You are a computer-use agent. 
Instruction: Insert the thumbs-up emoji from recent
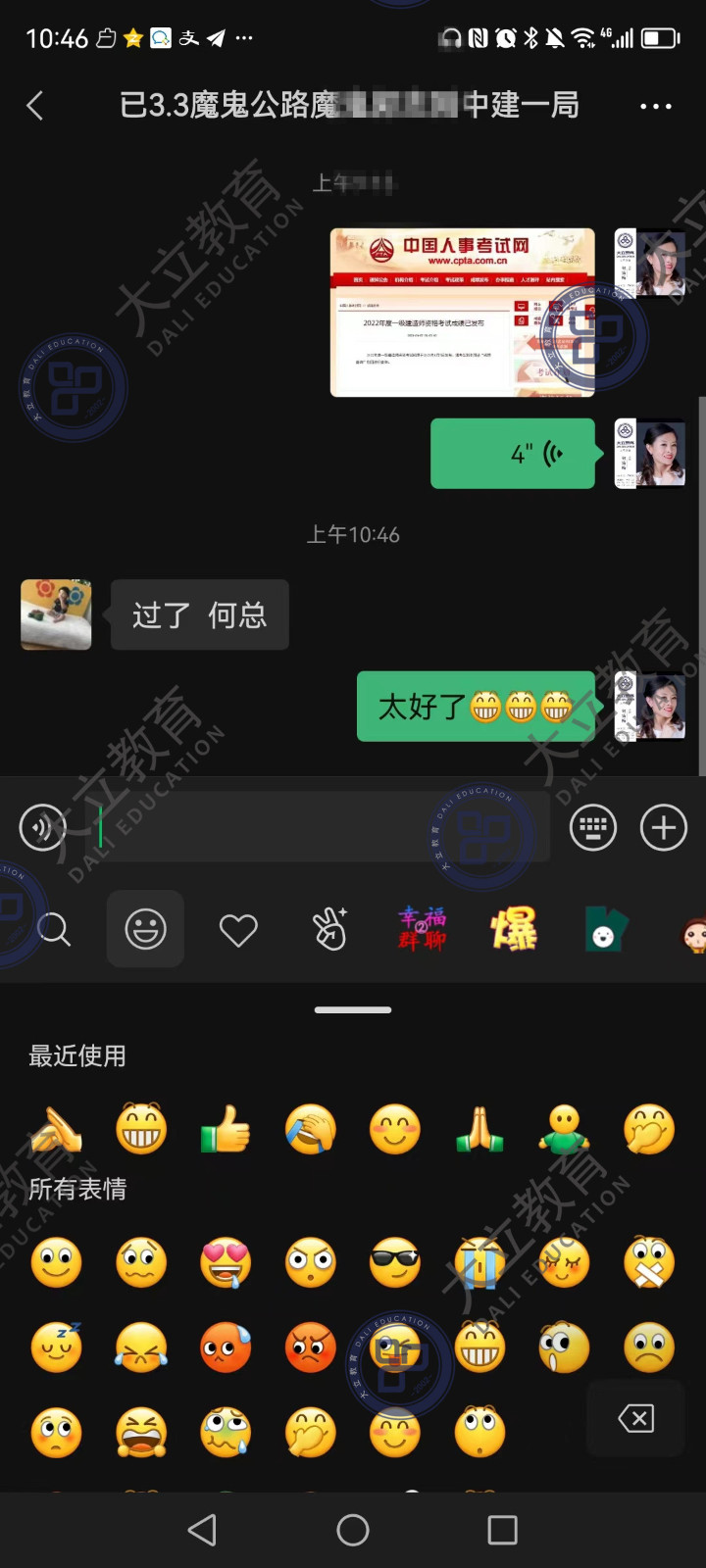[226, 1129]
